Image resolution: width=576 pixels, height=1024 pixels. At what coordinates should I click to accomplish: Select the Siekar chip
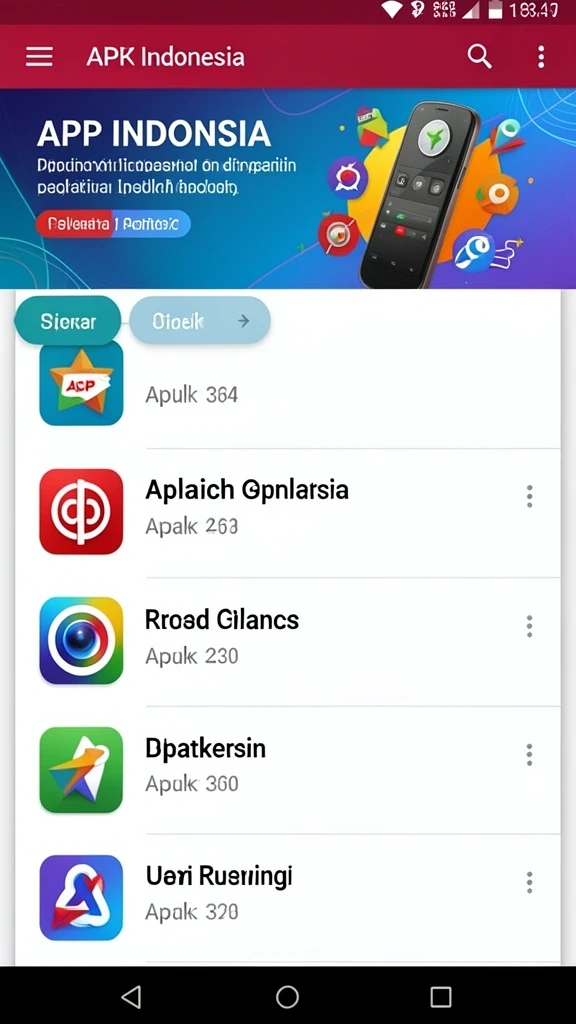pos(68,321)
